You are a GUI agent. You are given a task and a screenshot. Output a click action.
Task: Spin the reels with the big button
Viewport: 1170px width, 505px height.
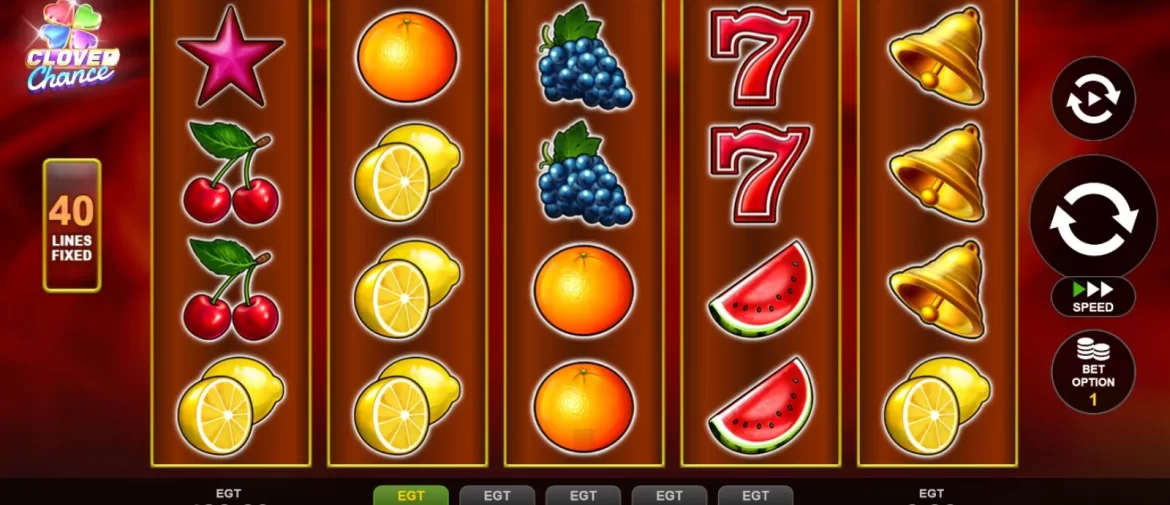1093,217
